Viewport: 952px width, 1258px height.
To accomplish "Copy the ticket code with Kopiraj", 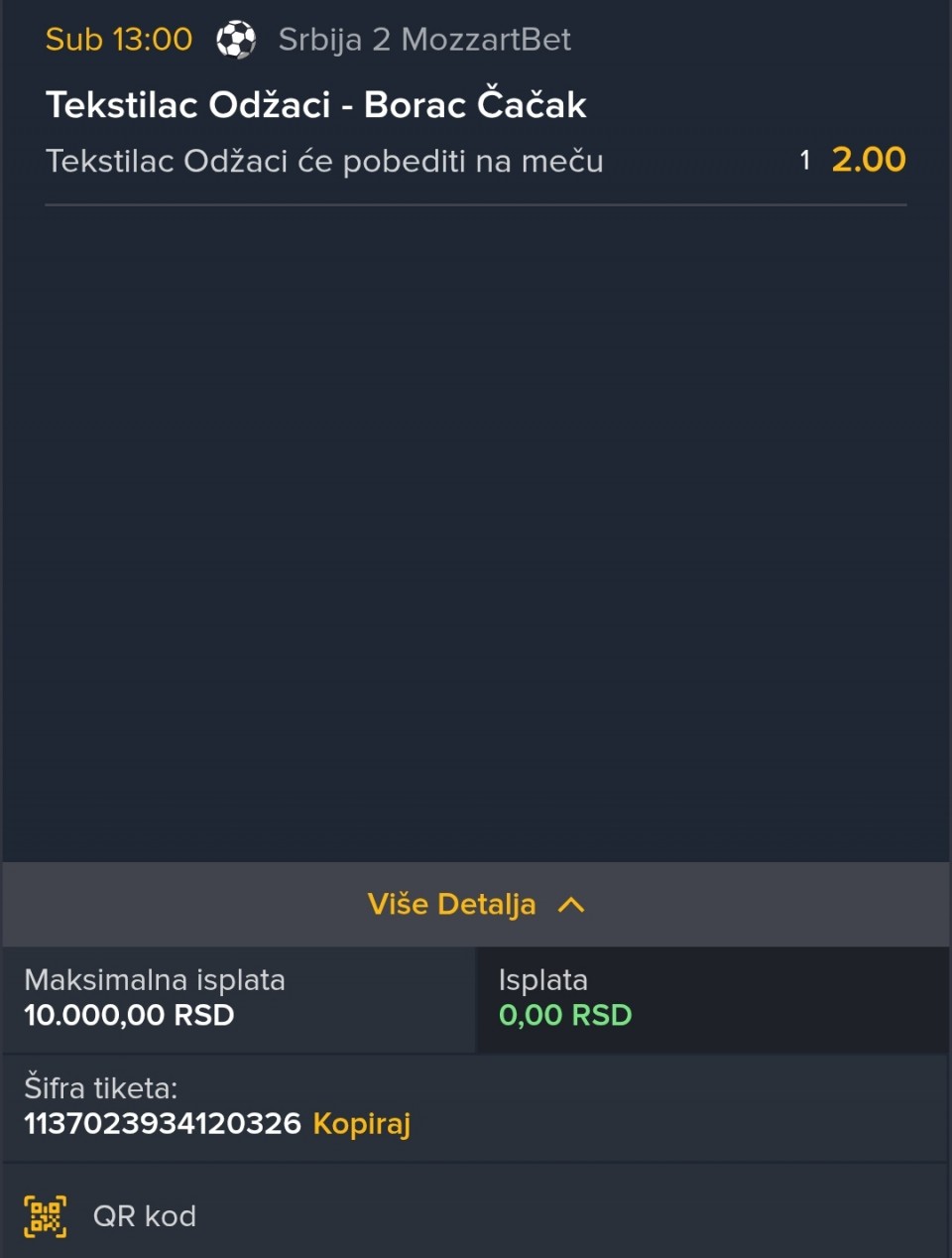I will coord(361,1124).
